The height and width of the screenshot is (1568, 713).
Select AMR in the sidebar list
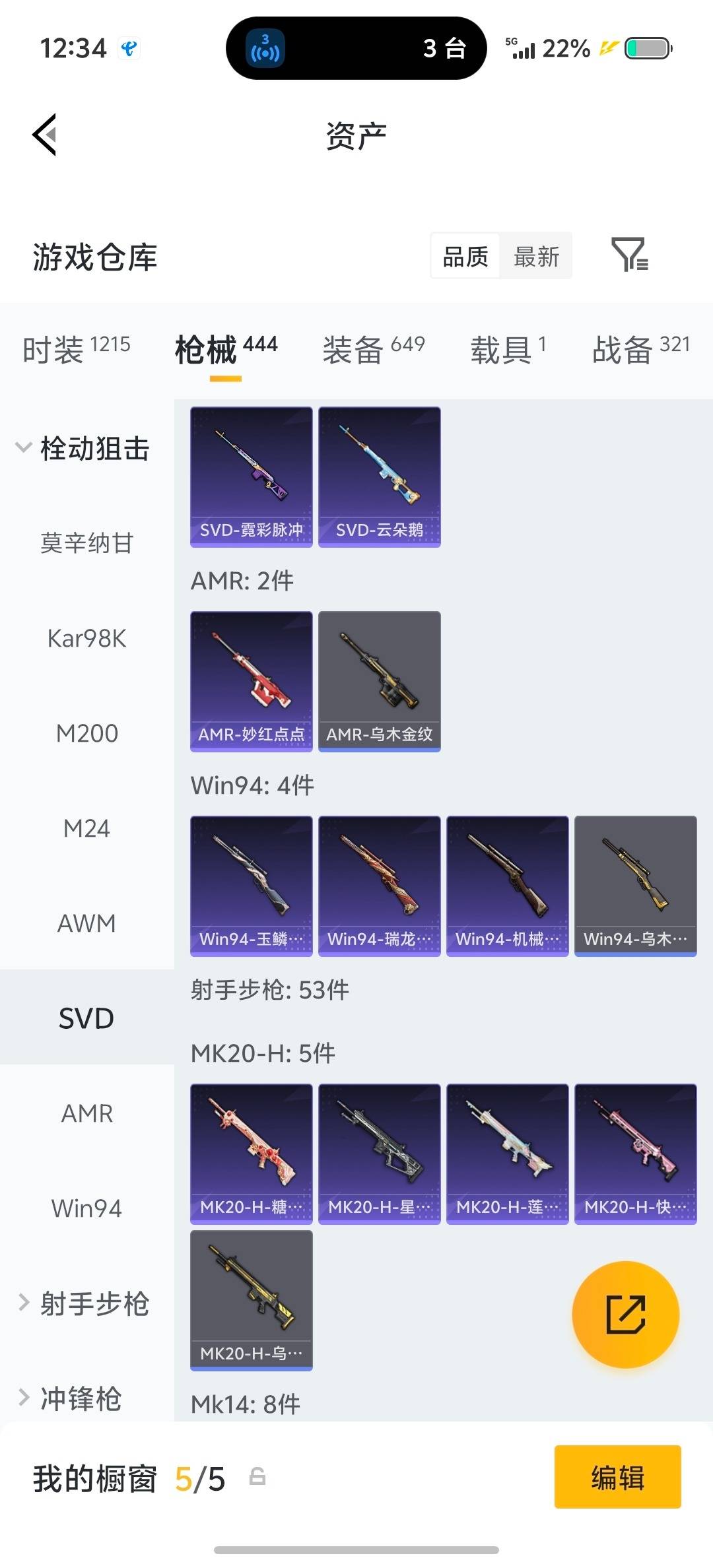point(86,1113)
